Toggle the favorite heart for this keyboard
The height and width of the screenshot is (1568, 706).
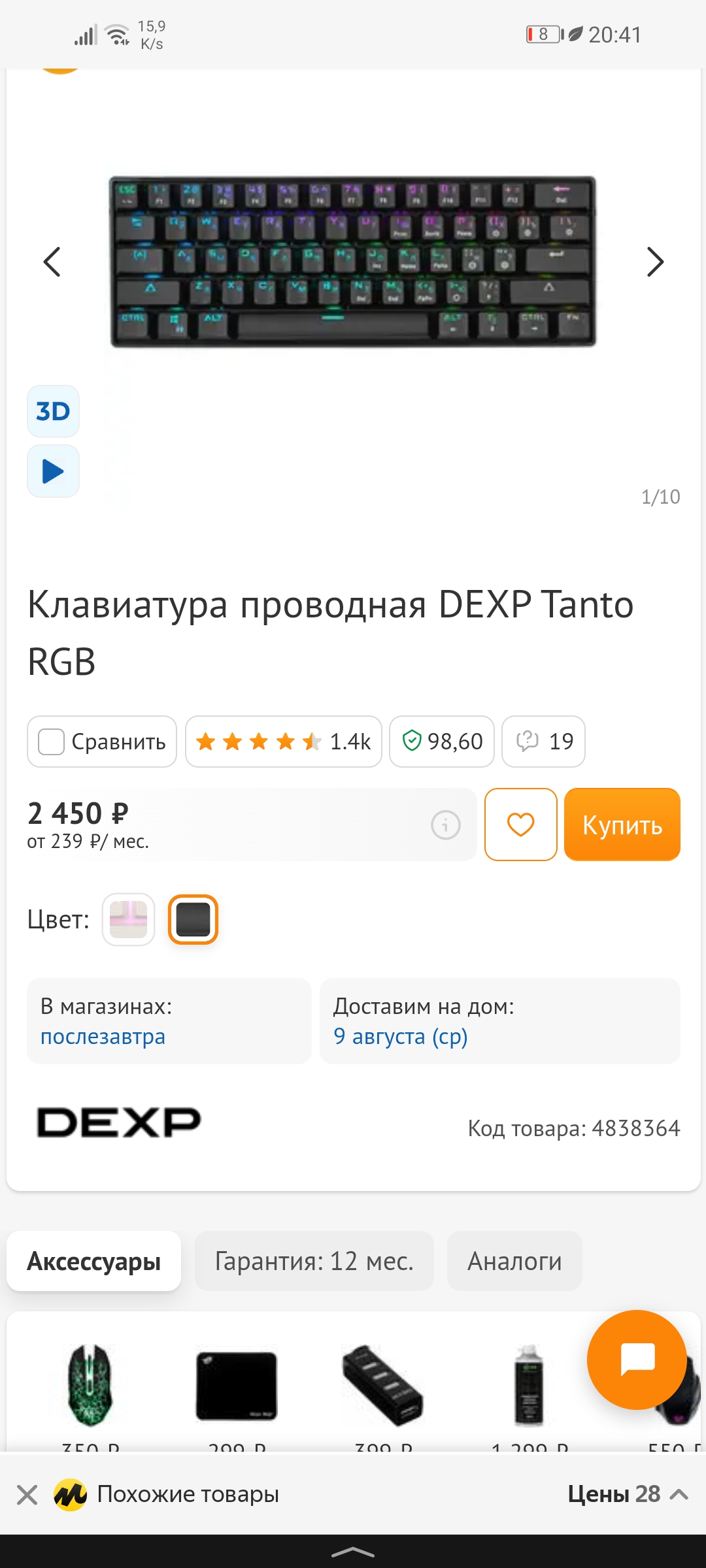click(520, 825)
